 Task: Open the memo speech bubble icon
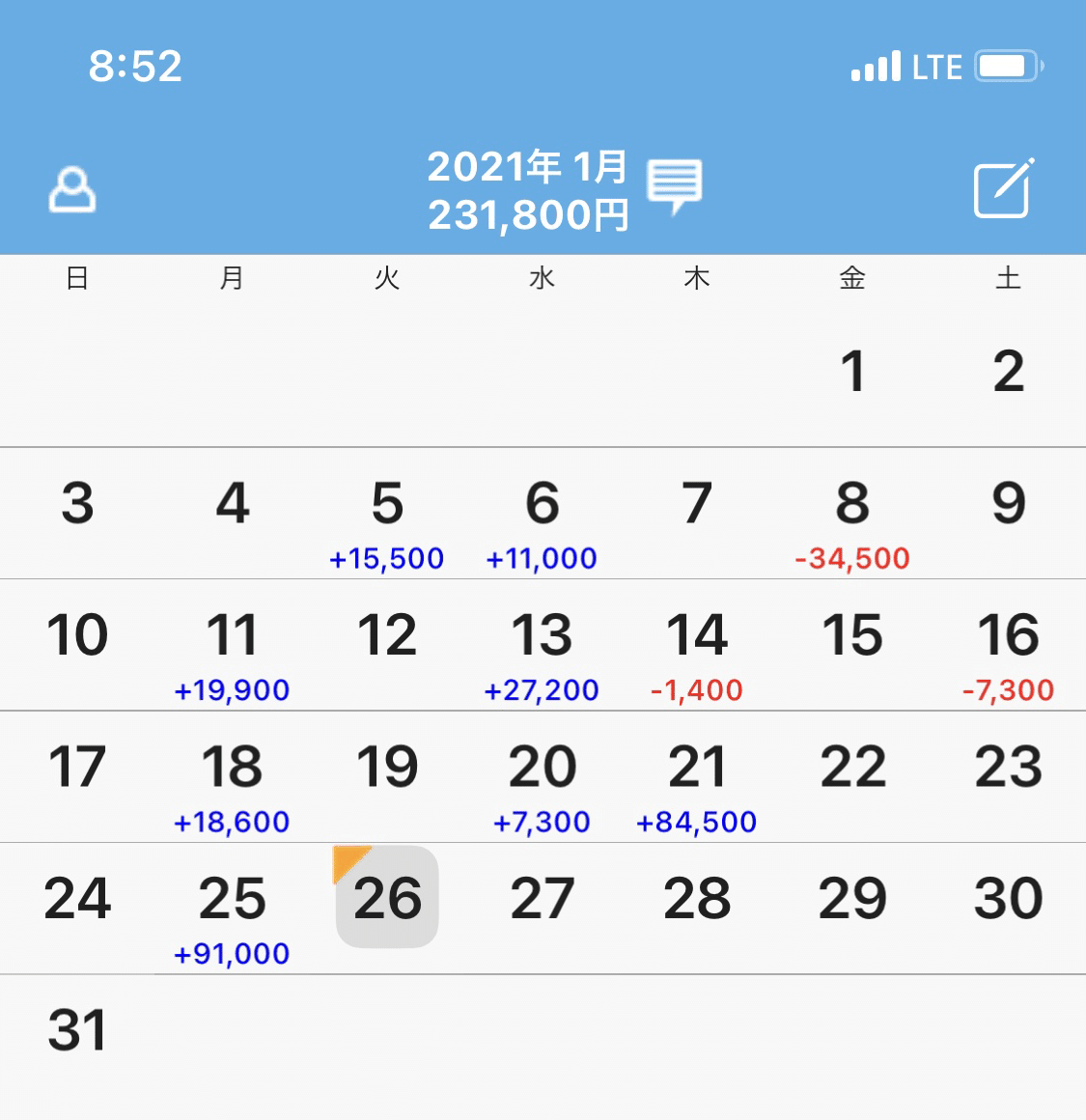click(x=674, y=186)
